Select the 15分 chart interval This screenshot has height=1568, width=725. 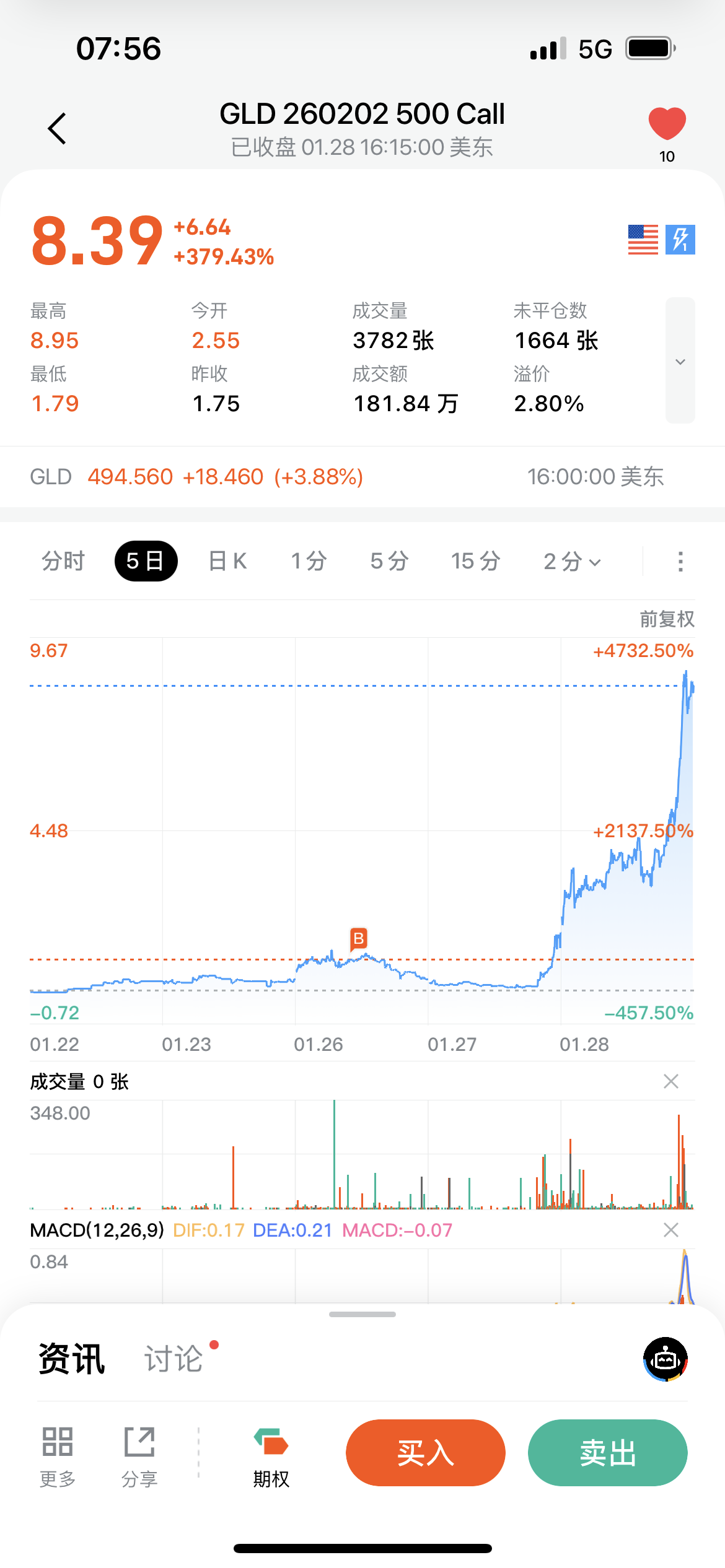coord(475,562)
